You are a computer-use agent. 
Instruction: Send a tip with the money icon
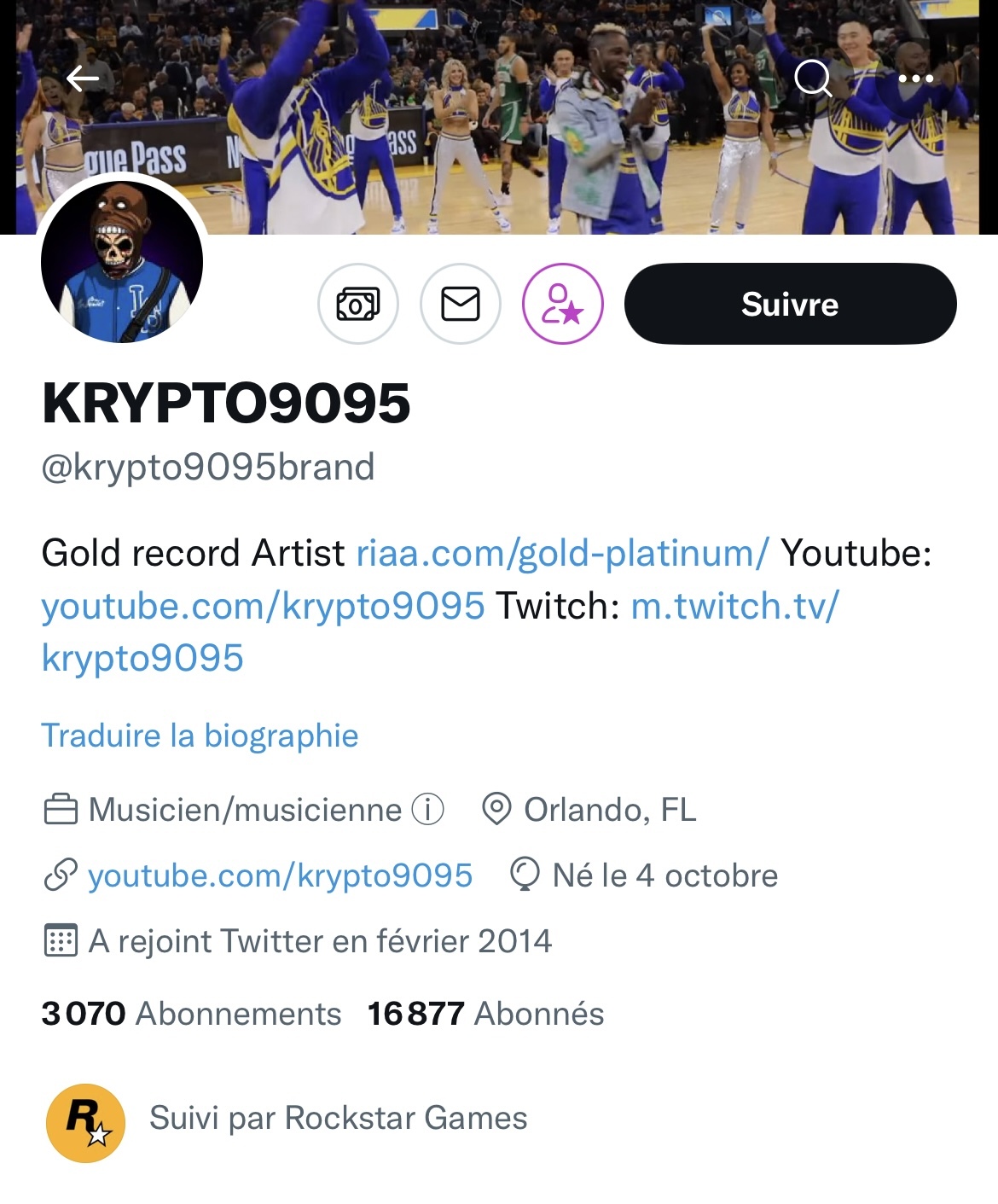click(358, 304)
